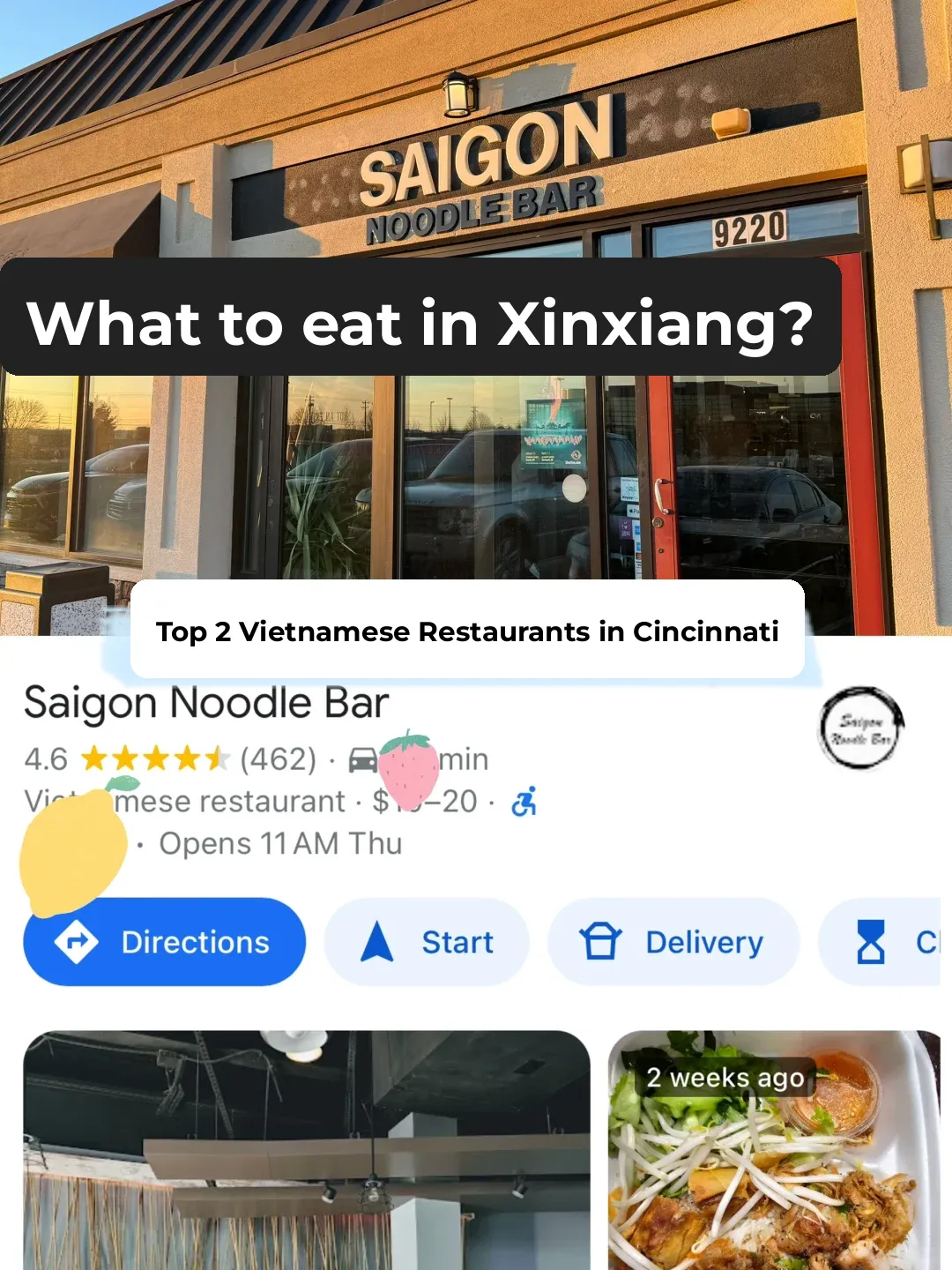Select the car travel-time icon
952x1270 pixels.
(x=363, y=758)
